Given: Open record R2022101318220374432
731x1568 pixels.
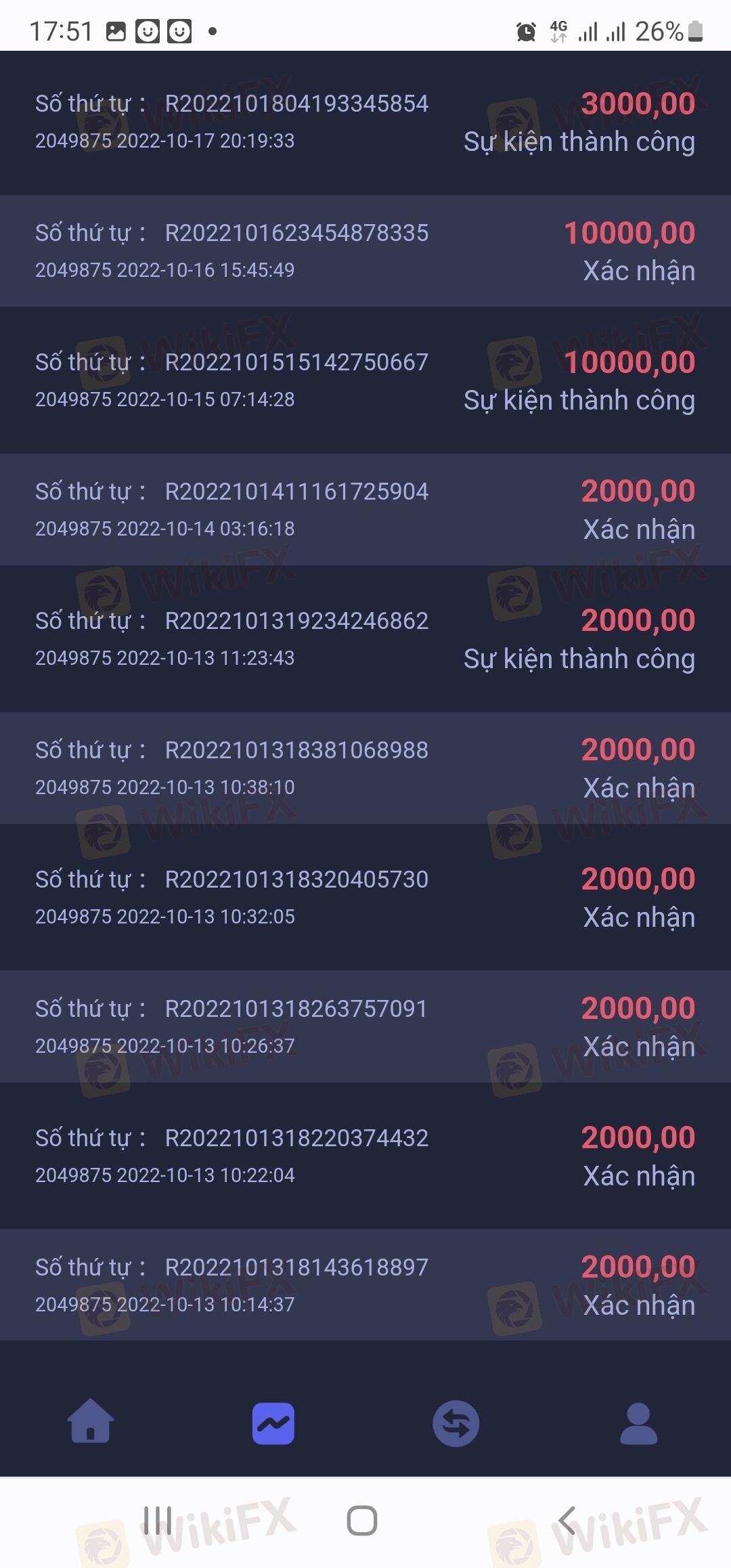Looking at the screenshot, I should coord(365,1156).
